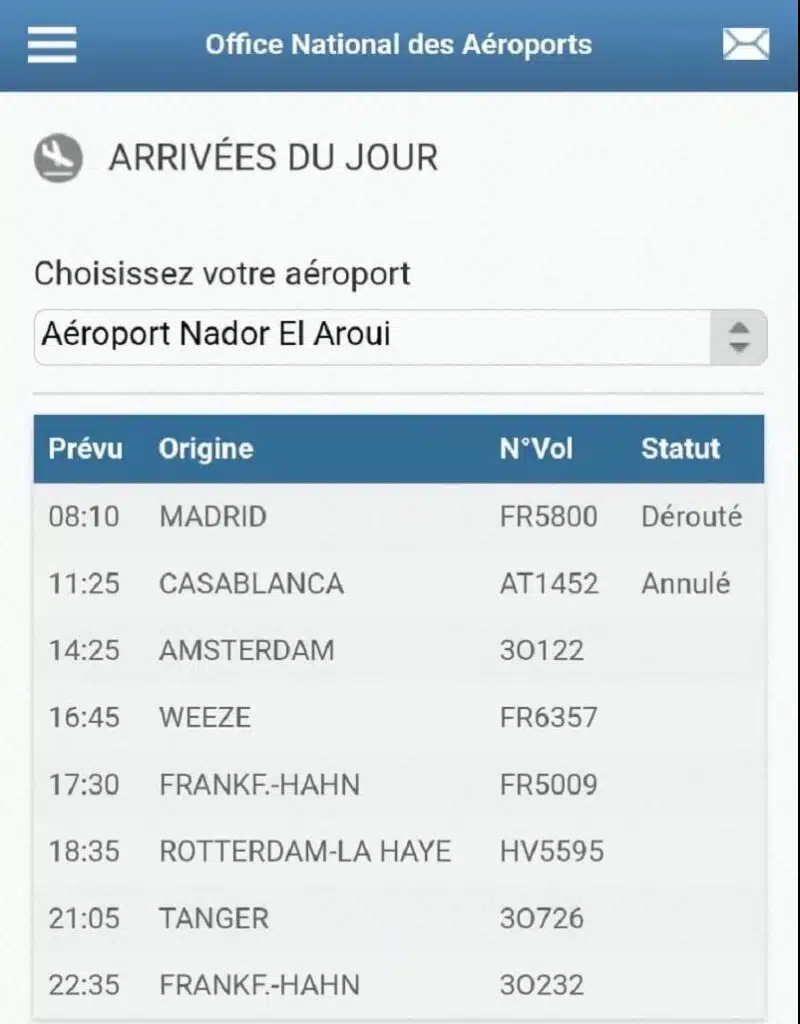Select the Dérouté status of flight FR5800
The width and height of the screenshot is (800, 1024).
pyautogui.click(x=692, y=516)
